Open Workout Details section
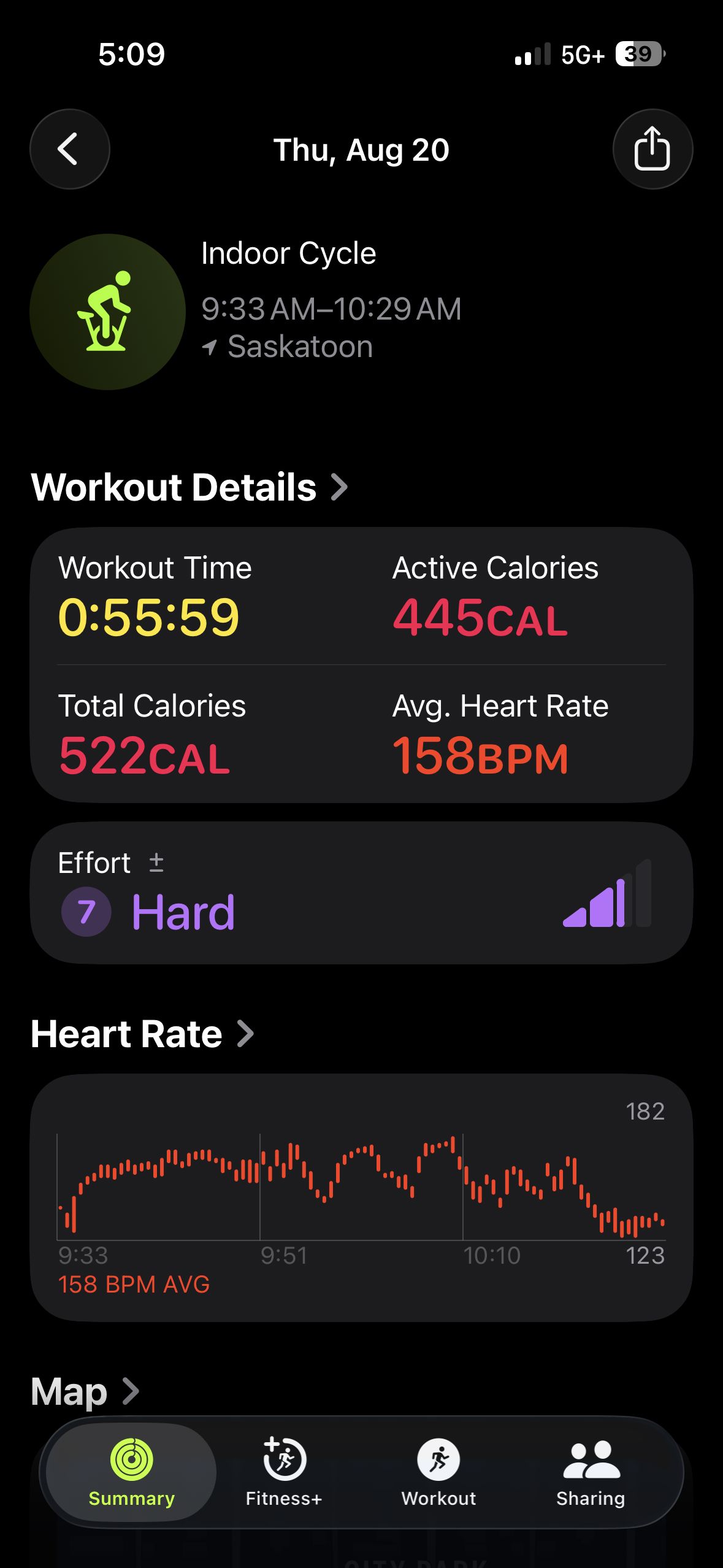 [189, 487]
